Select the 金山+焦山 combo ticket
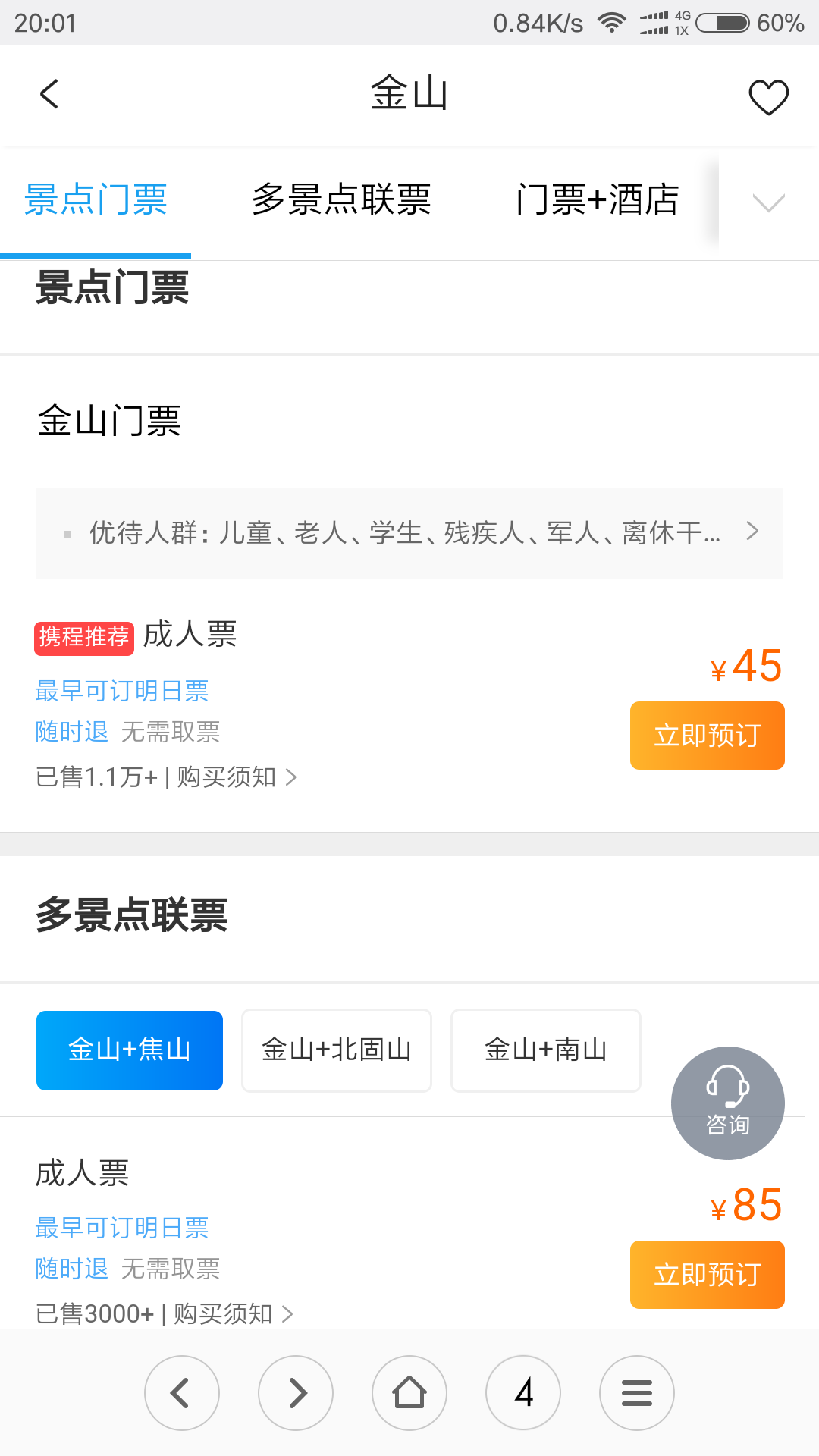819x1456 pixels. pyautogui.click(x=130, y=1050)
